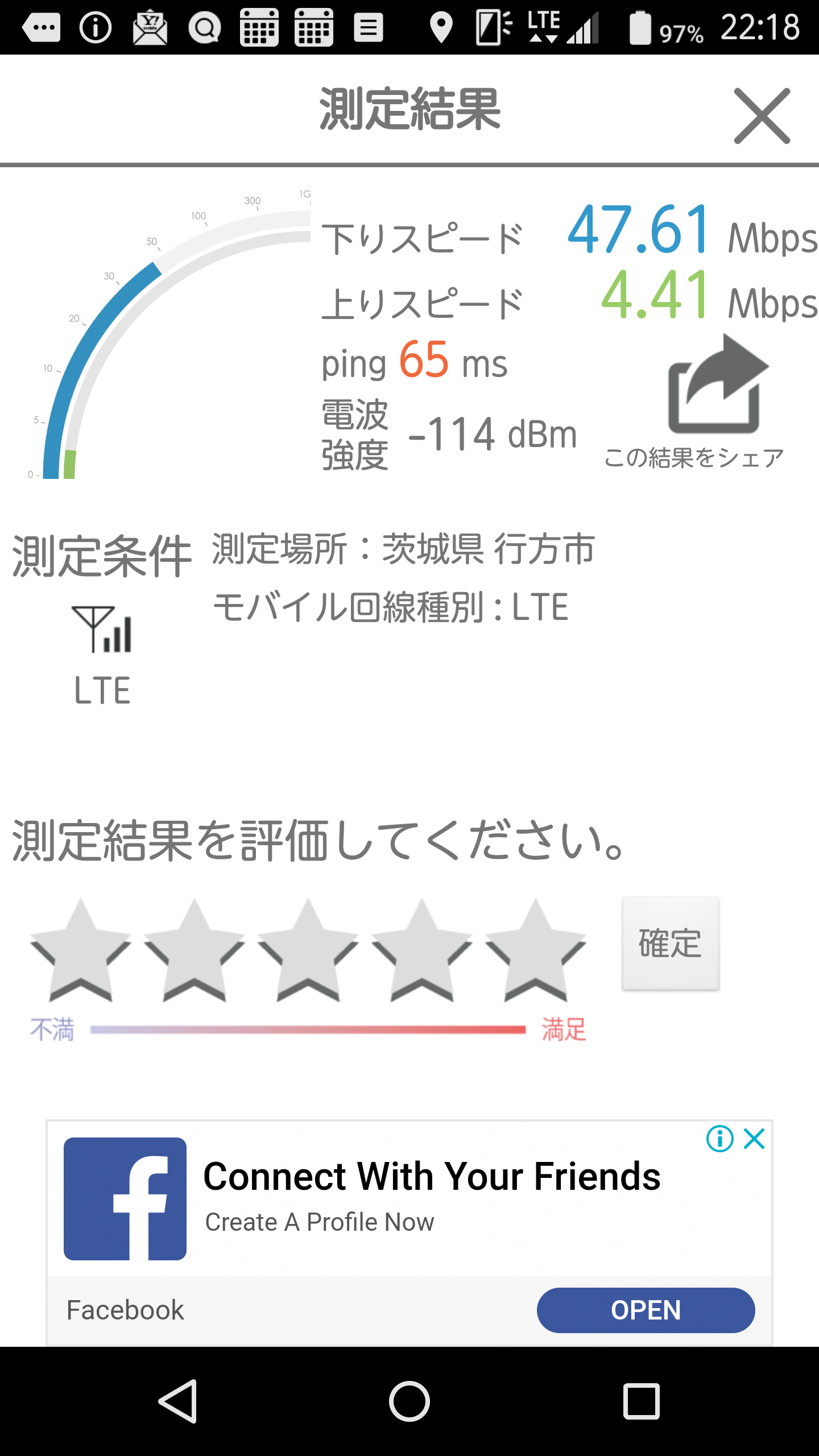Dismiss the Facebook ad banner
The image size is (819, 1456).
754,1139
